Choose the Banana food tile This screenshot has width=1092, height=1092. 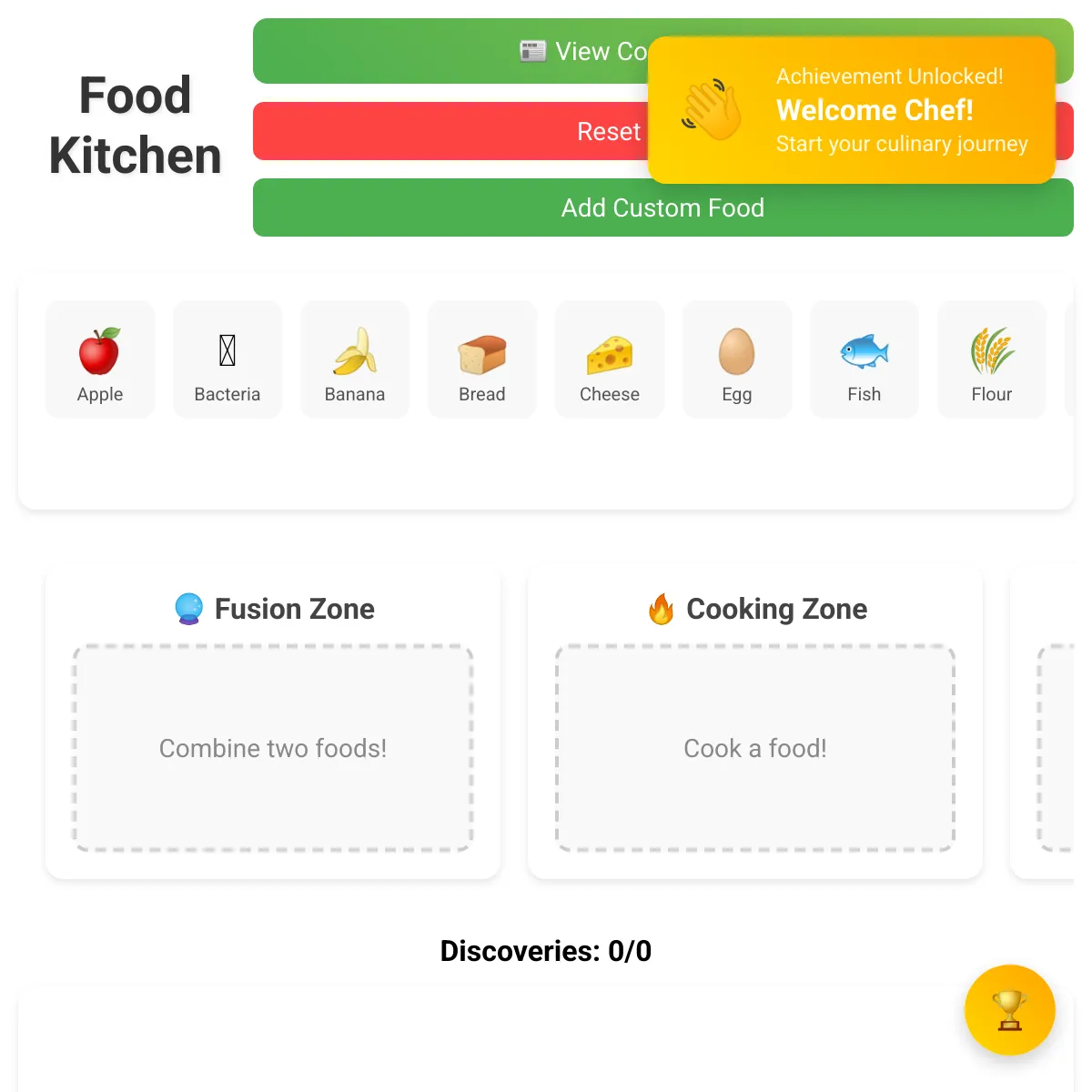coord(355,359)
